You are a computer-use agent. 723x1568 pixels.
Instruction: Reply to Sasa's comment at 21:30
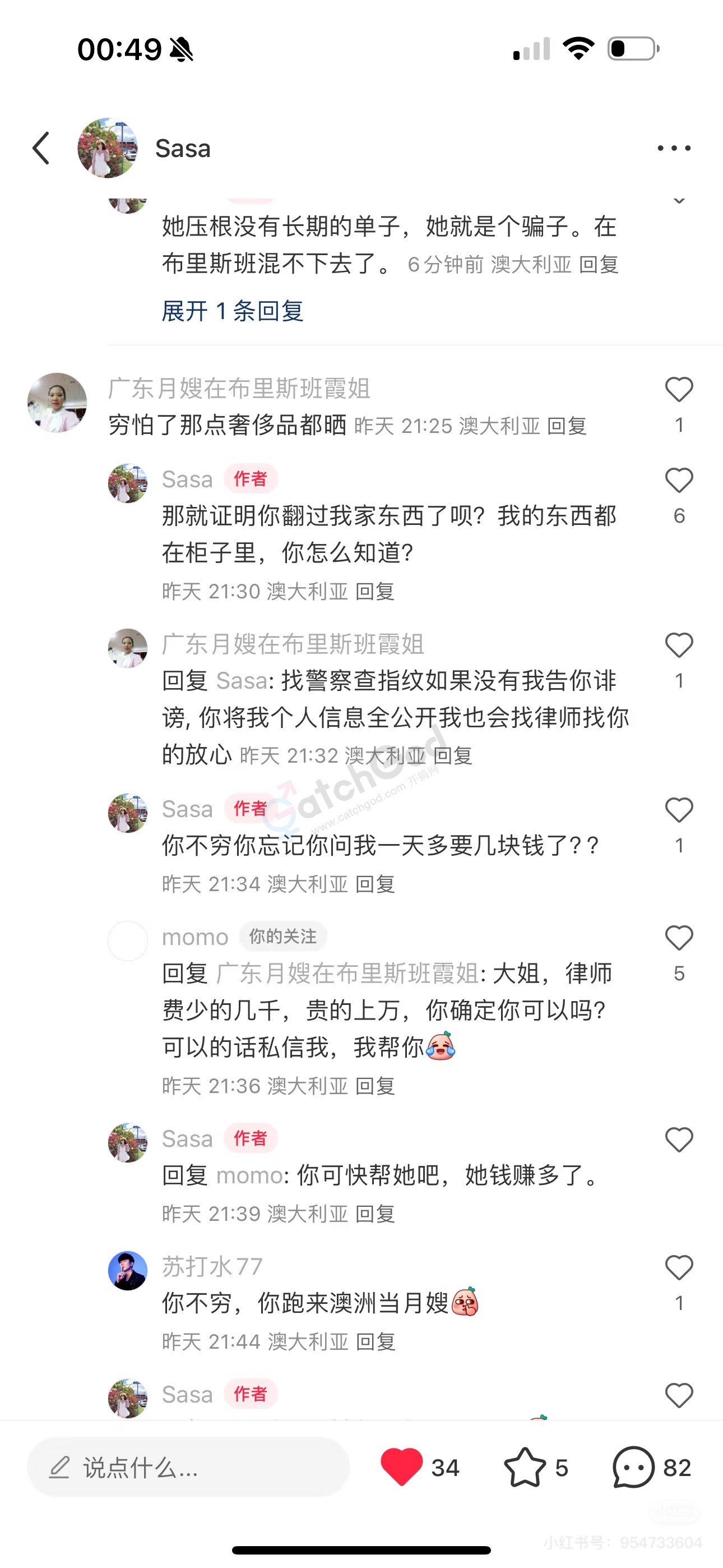(375, 591)
